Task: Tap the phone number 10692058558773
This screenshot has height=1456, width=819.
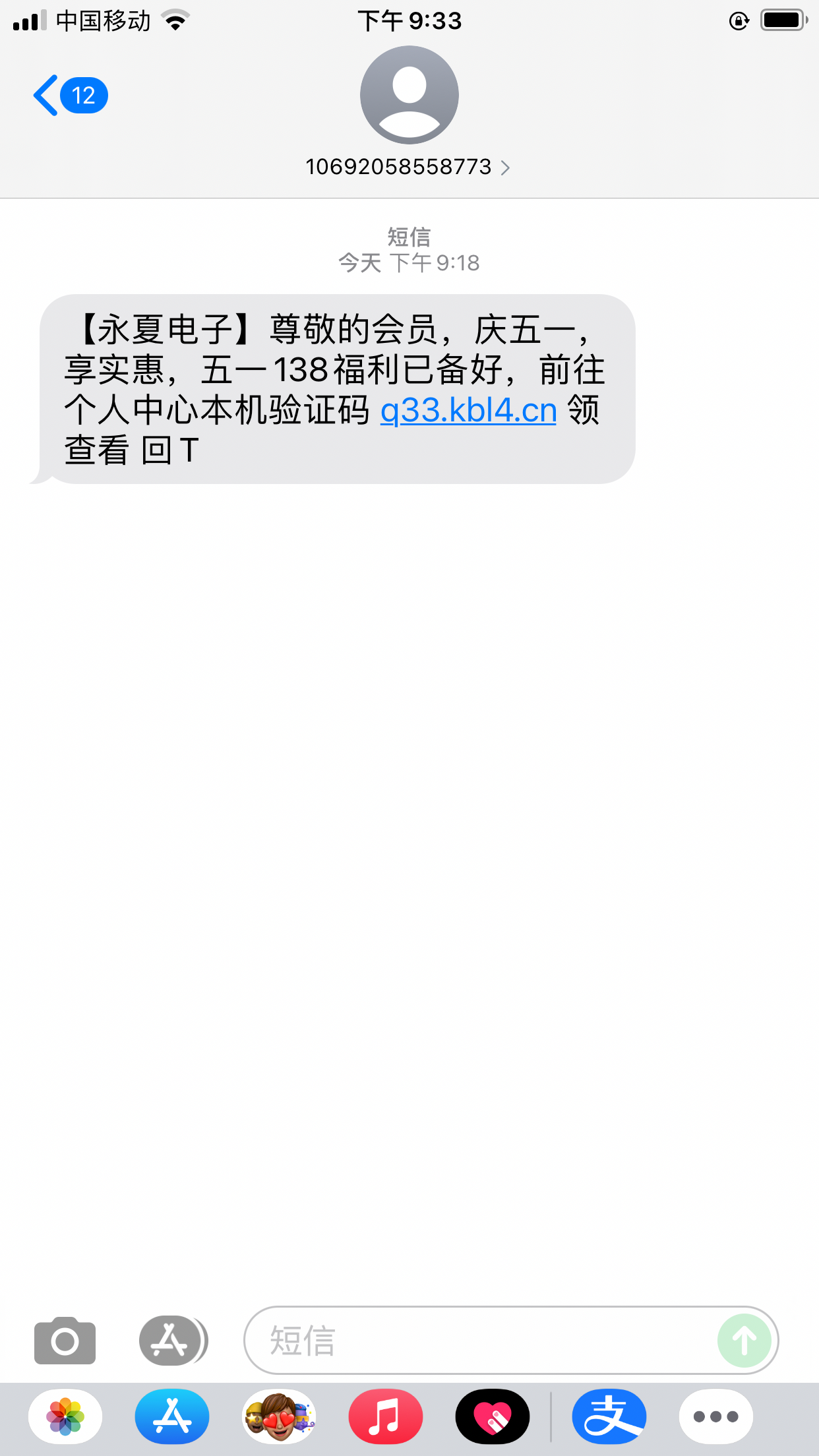Action: pyautogui.click(x=399, y=167)
